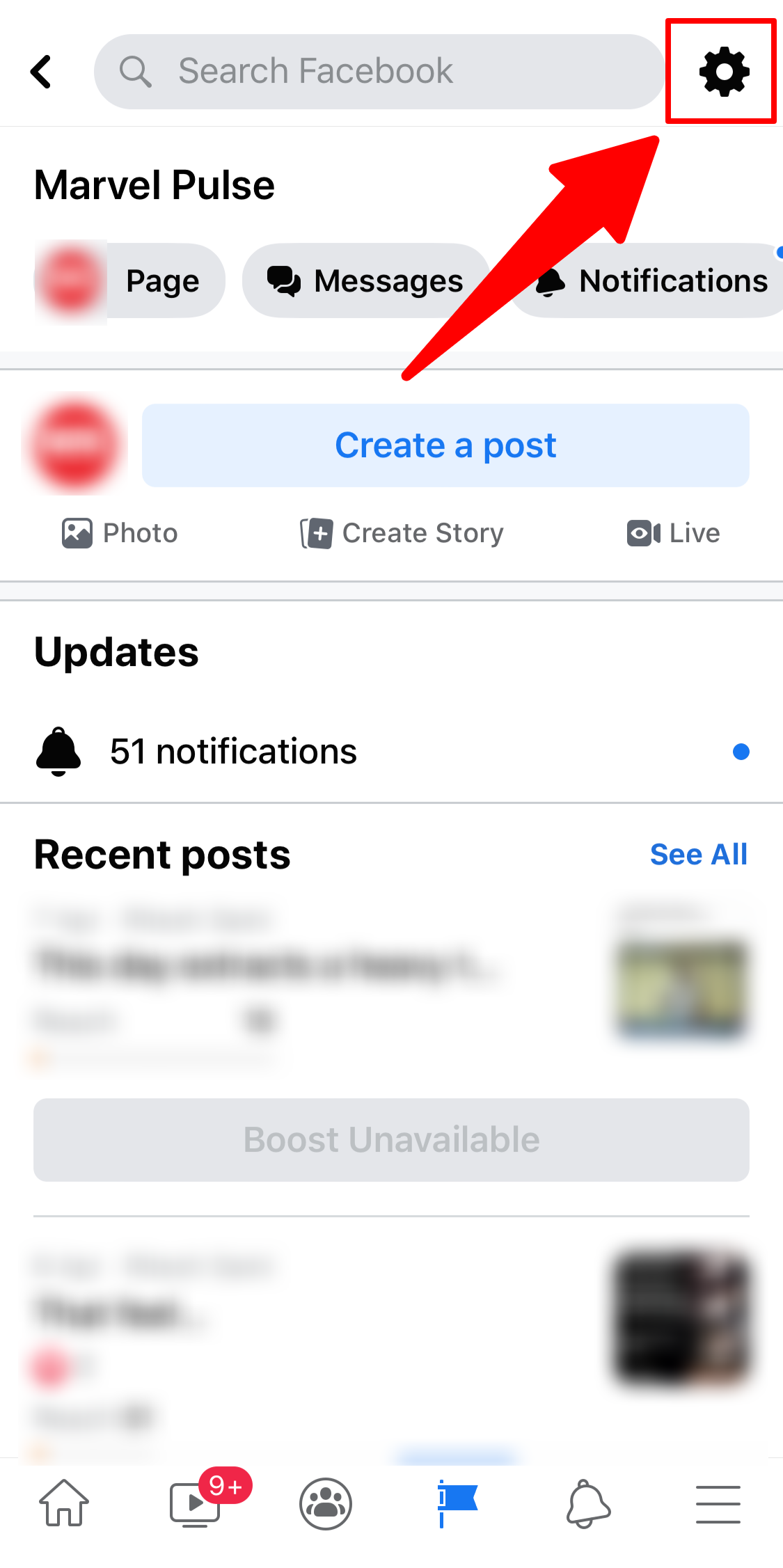The height and width of the screenshot is (1568, 783).
Task: See All recent posts
Action: pos(698,855)
